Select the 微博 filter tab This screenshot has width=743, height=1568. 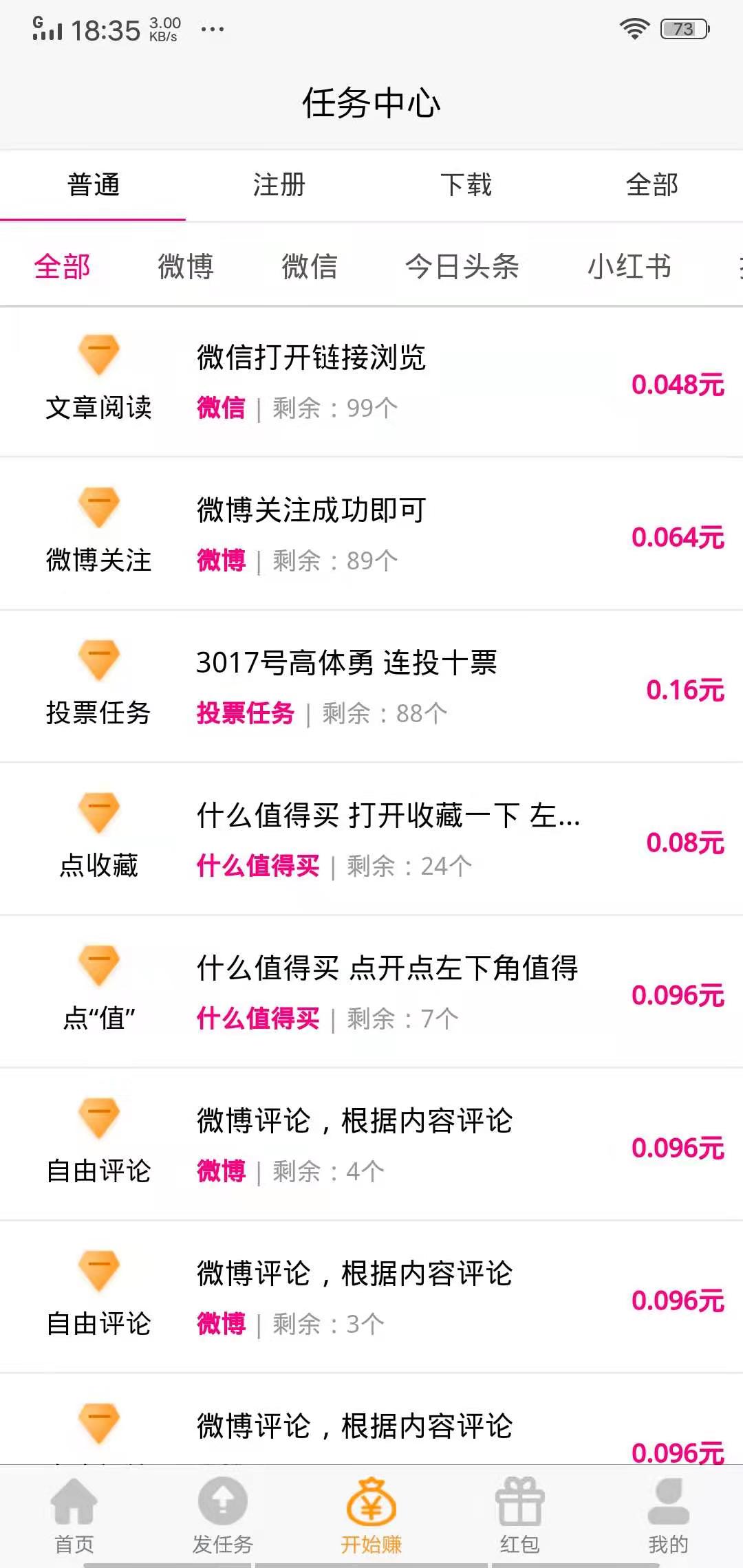point(186,266)
